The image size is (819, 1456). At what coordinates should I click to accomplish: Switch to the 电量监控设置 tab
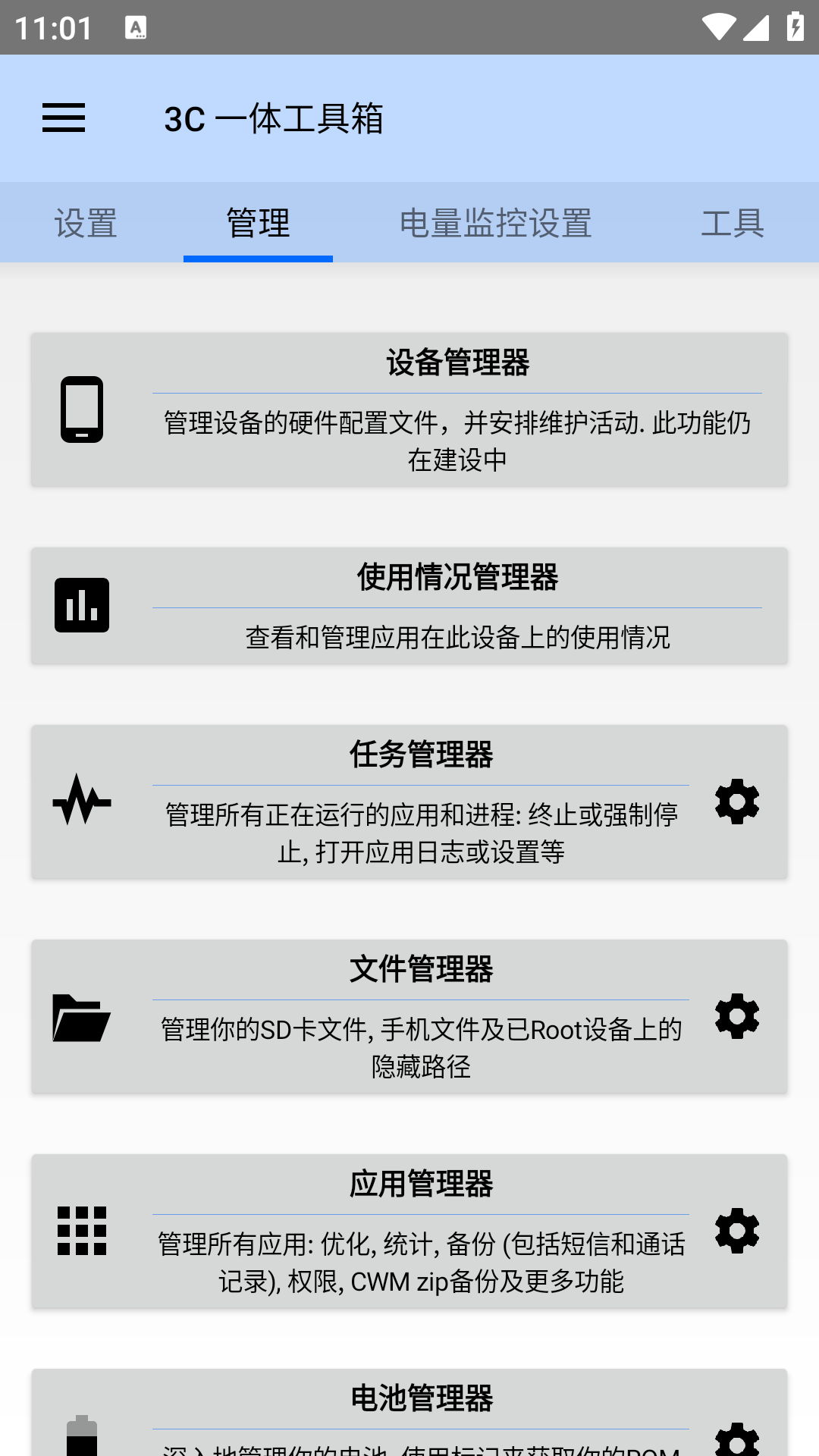[497, 221]
